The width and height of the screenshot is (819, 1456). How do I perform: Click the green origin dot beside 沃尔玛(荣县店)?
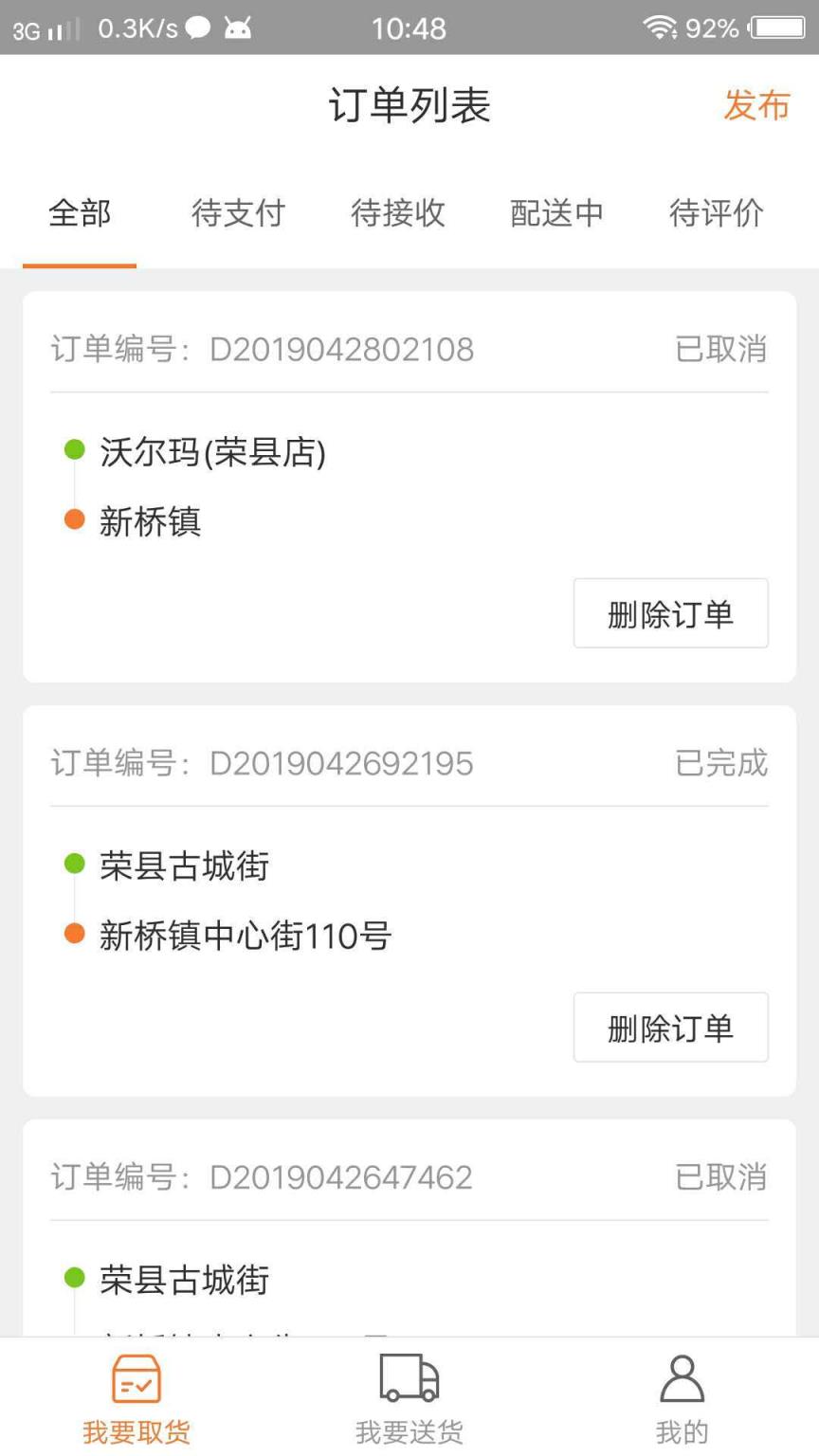click(x=74, y=451)
